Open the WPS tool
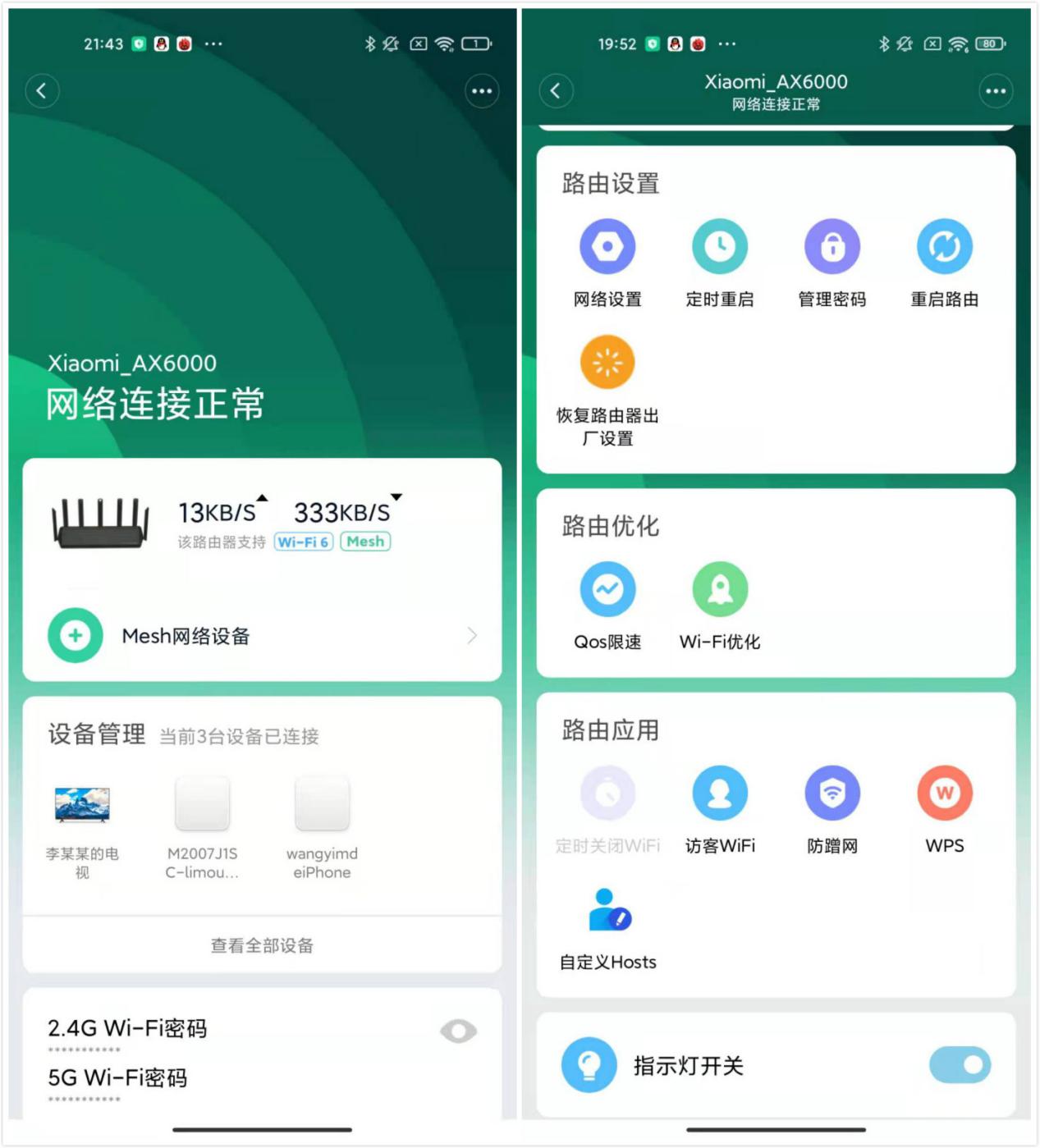Screen dimensions: 1040x1148 pos(945,793)
